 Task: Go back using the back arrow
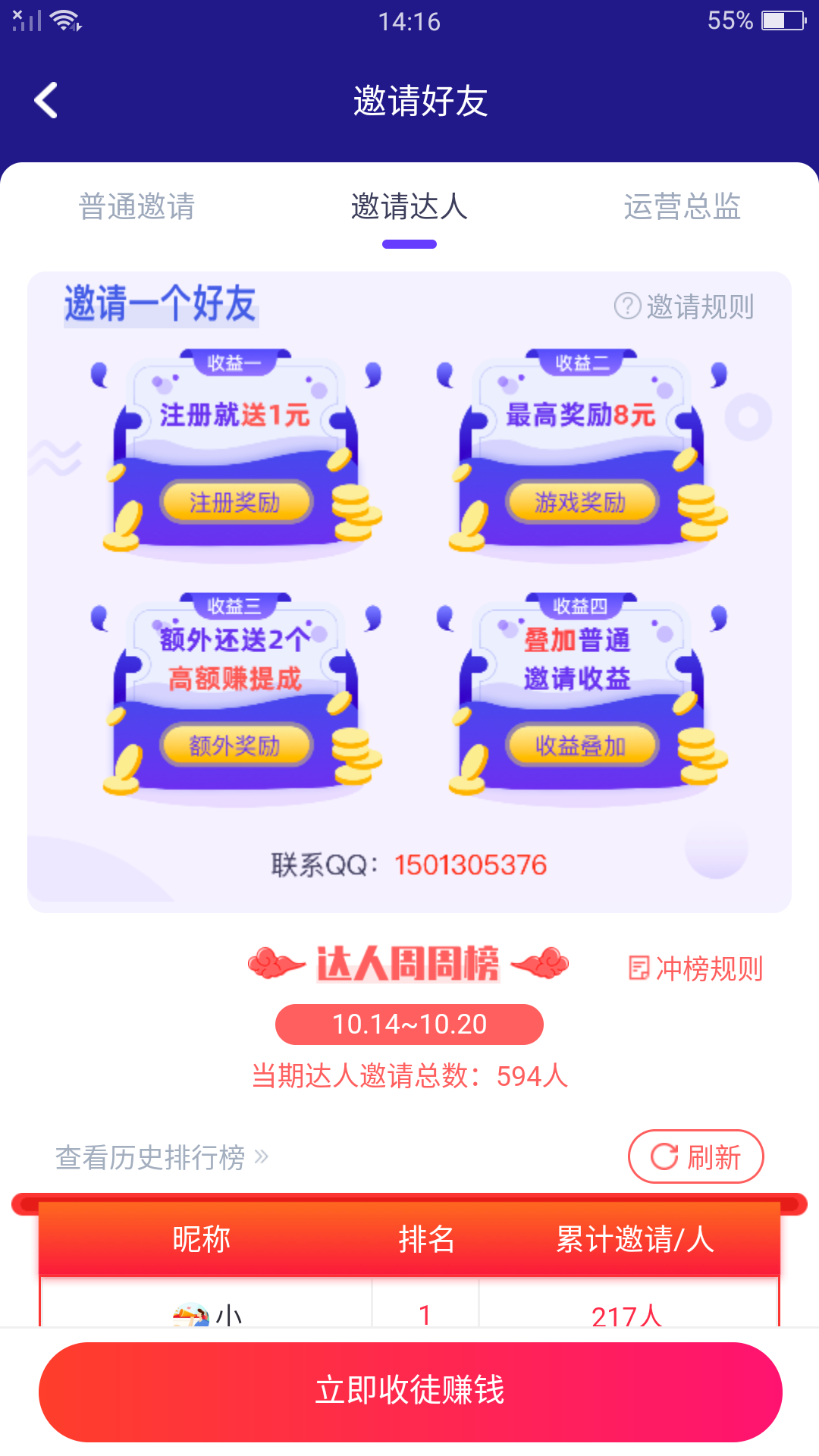pyautogui.click(x=46, y=100)
